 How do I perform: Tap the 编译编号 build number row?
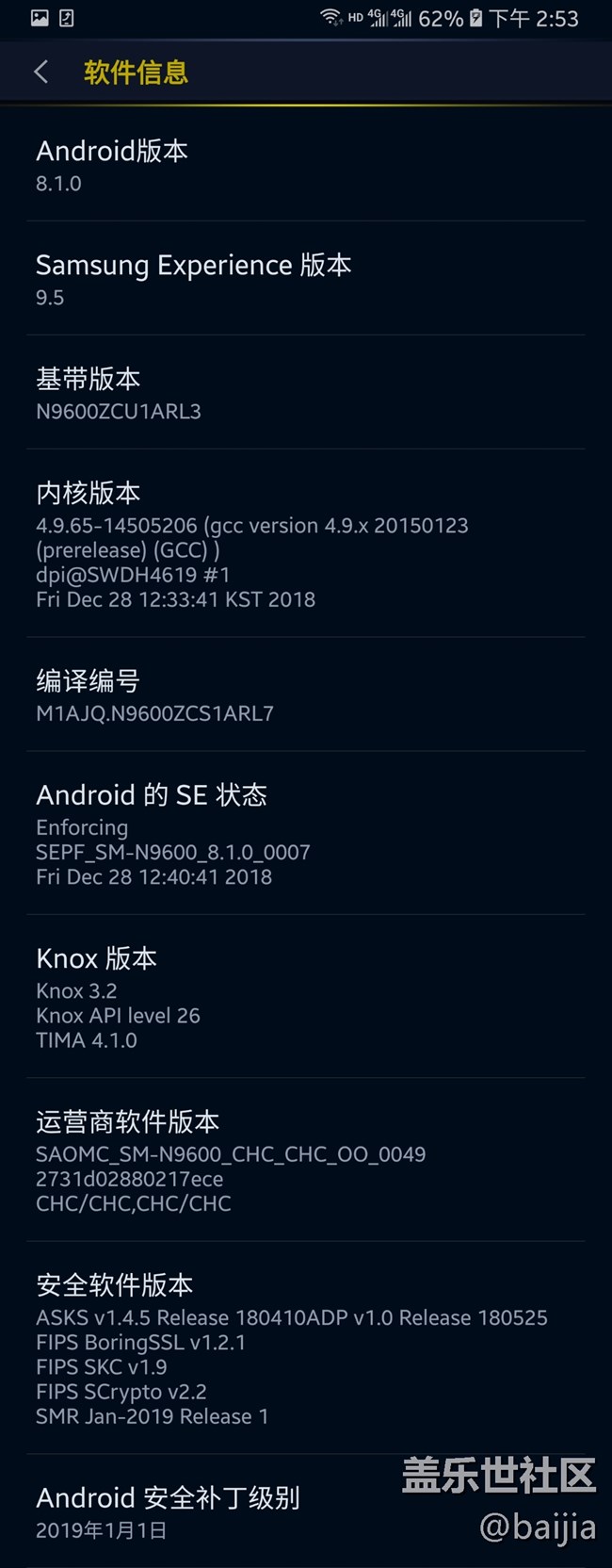[x=305, y=695]
